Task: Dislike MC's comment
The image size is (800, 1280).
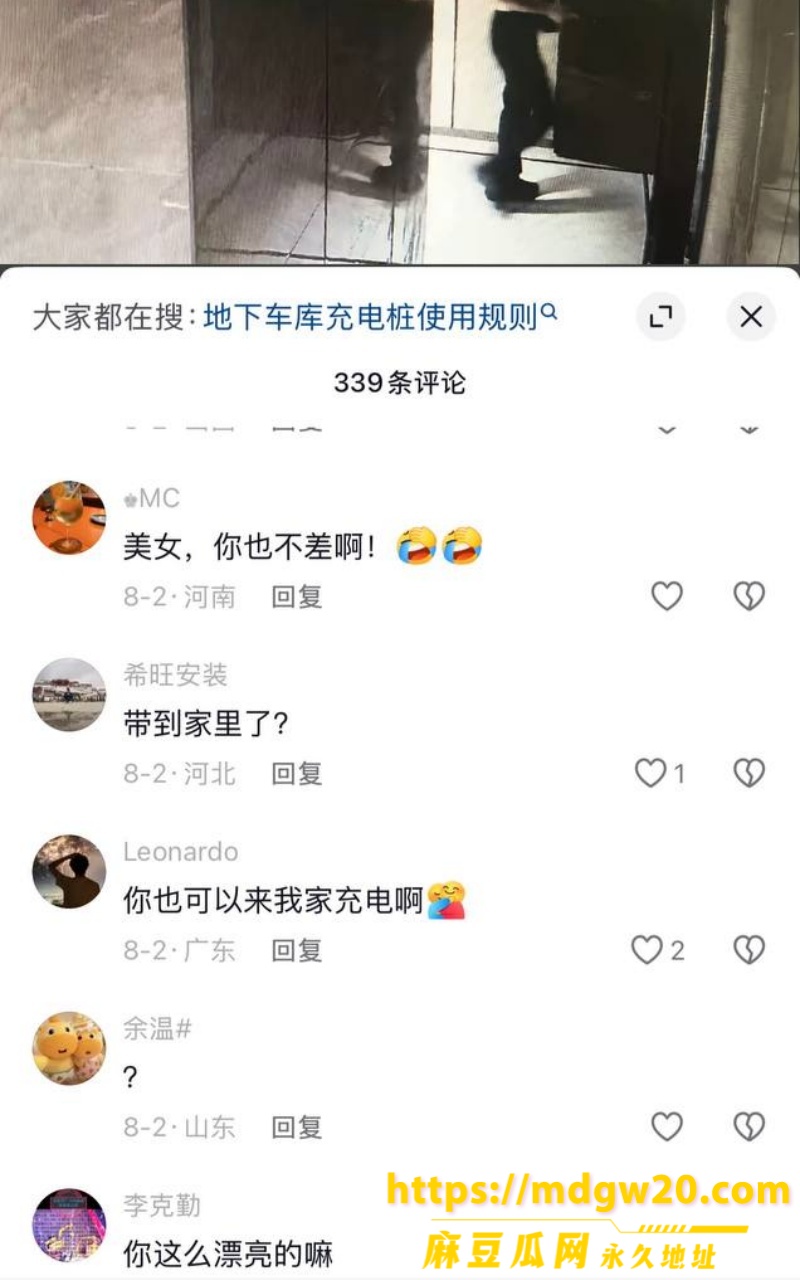Action: point(749,596)
